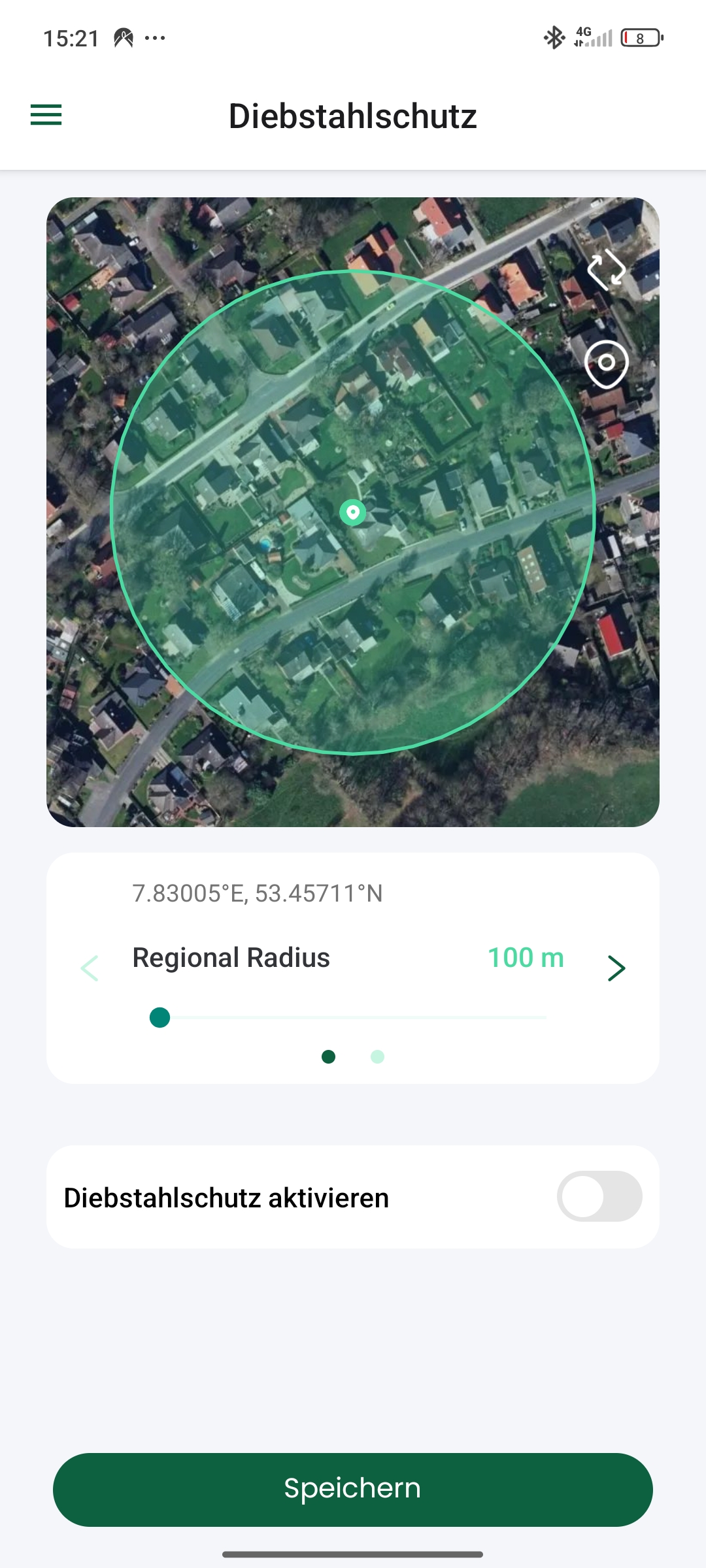
Task: Go to previous panel with left chevron
Action: tap(90, 968)
